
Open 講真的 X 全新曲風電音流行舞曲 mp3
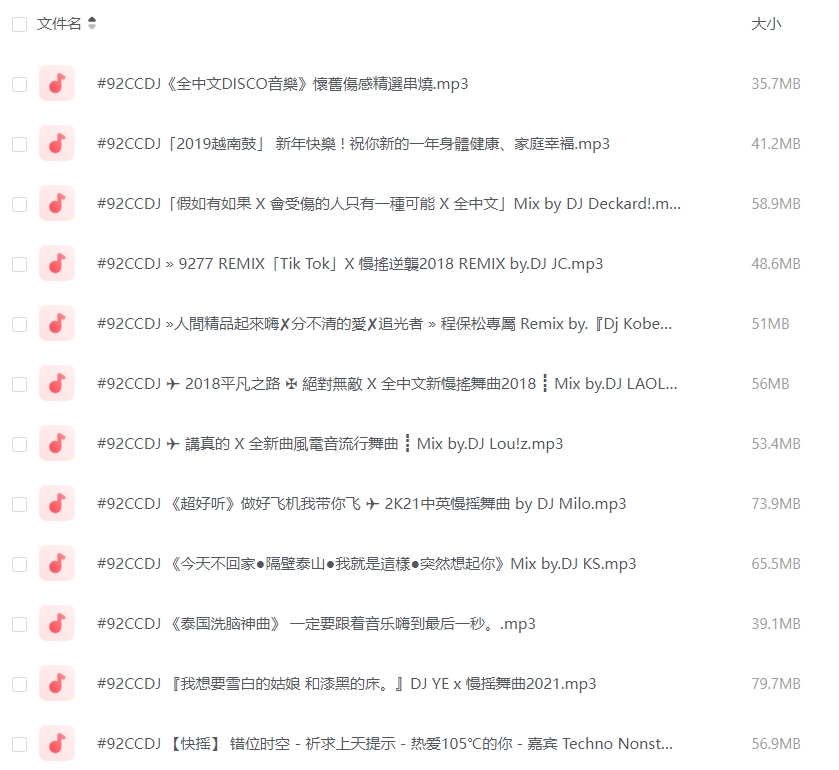click(x=329, y=444)
